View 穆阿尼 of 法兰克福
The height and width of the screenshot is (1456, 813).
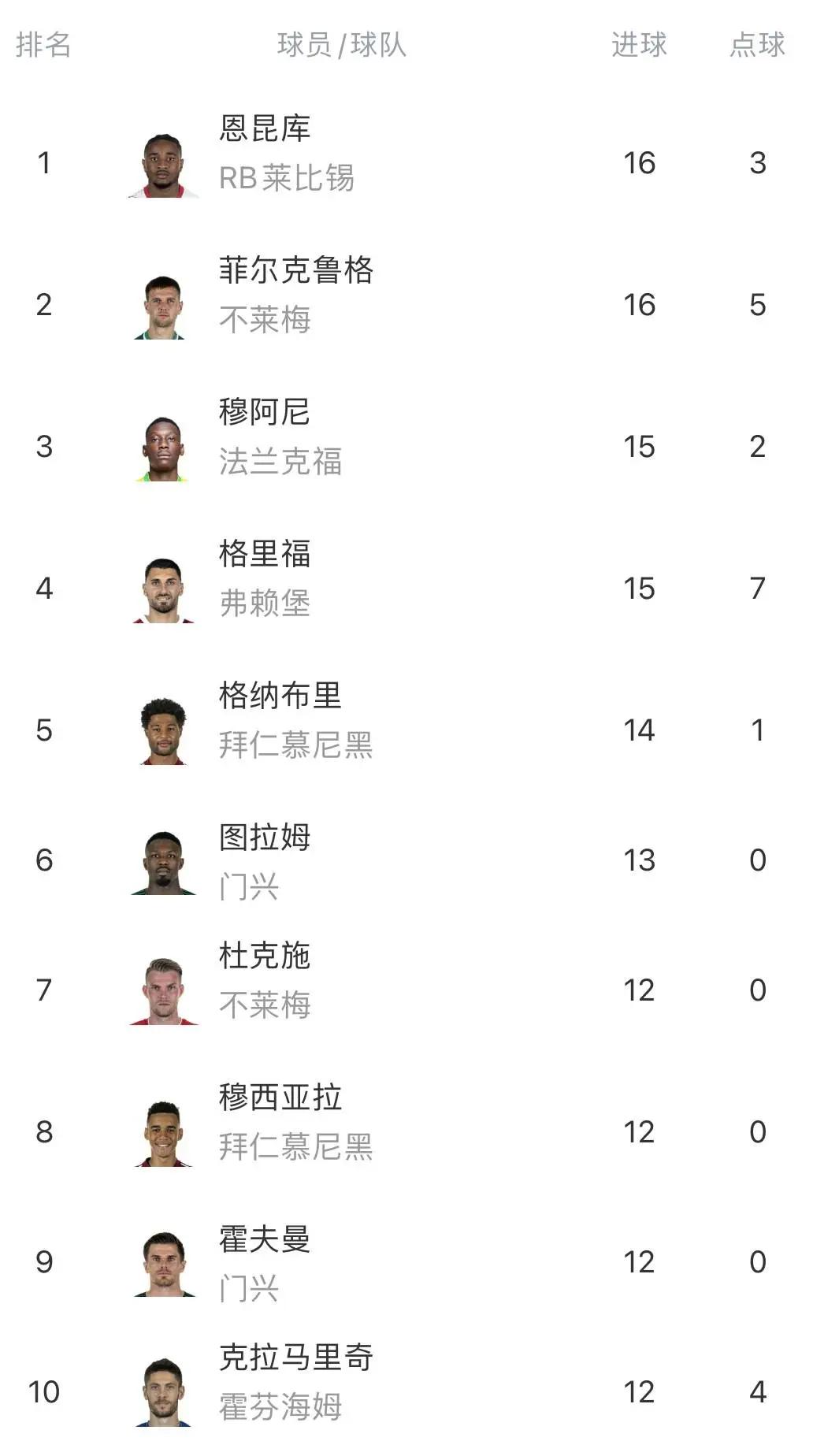tap(406, 446)
